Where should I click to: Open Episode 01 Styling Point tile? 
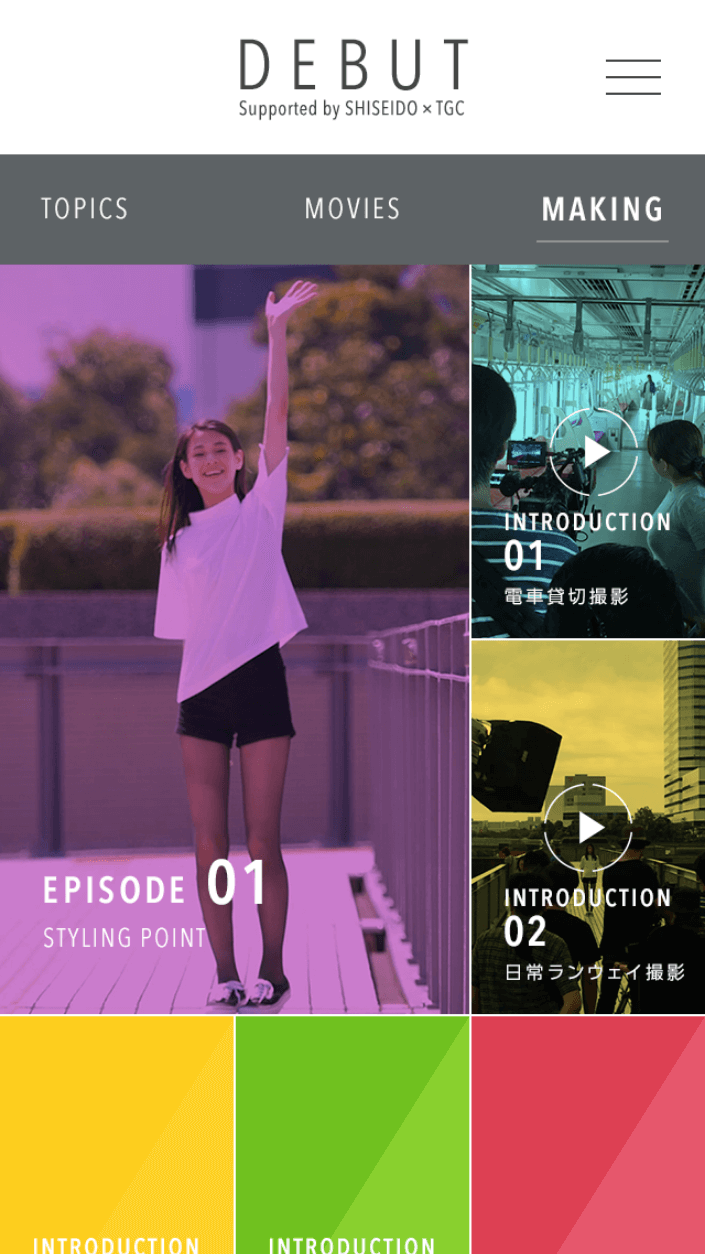coord(234,640)
